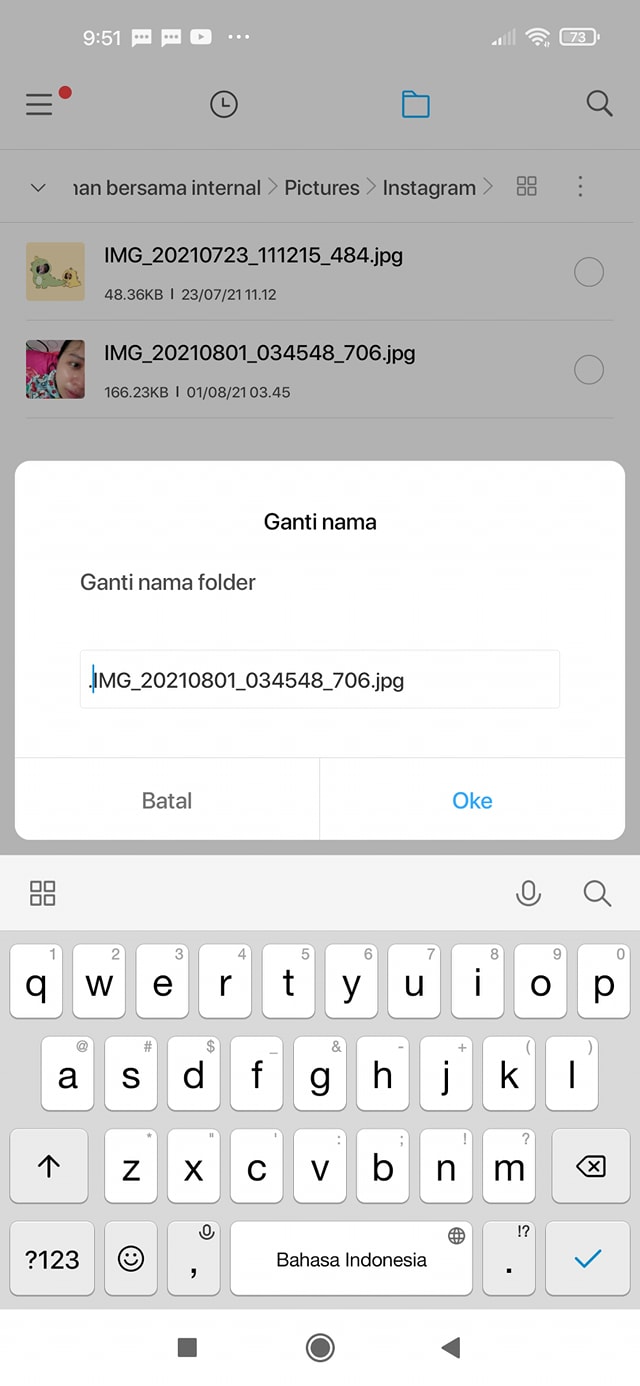Switch to ?123 symbols keyboard

tap(52, 1259)
